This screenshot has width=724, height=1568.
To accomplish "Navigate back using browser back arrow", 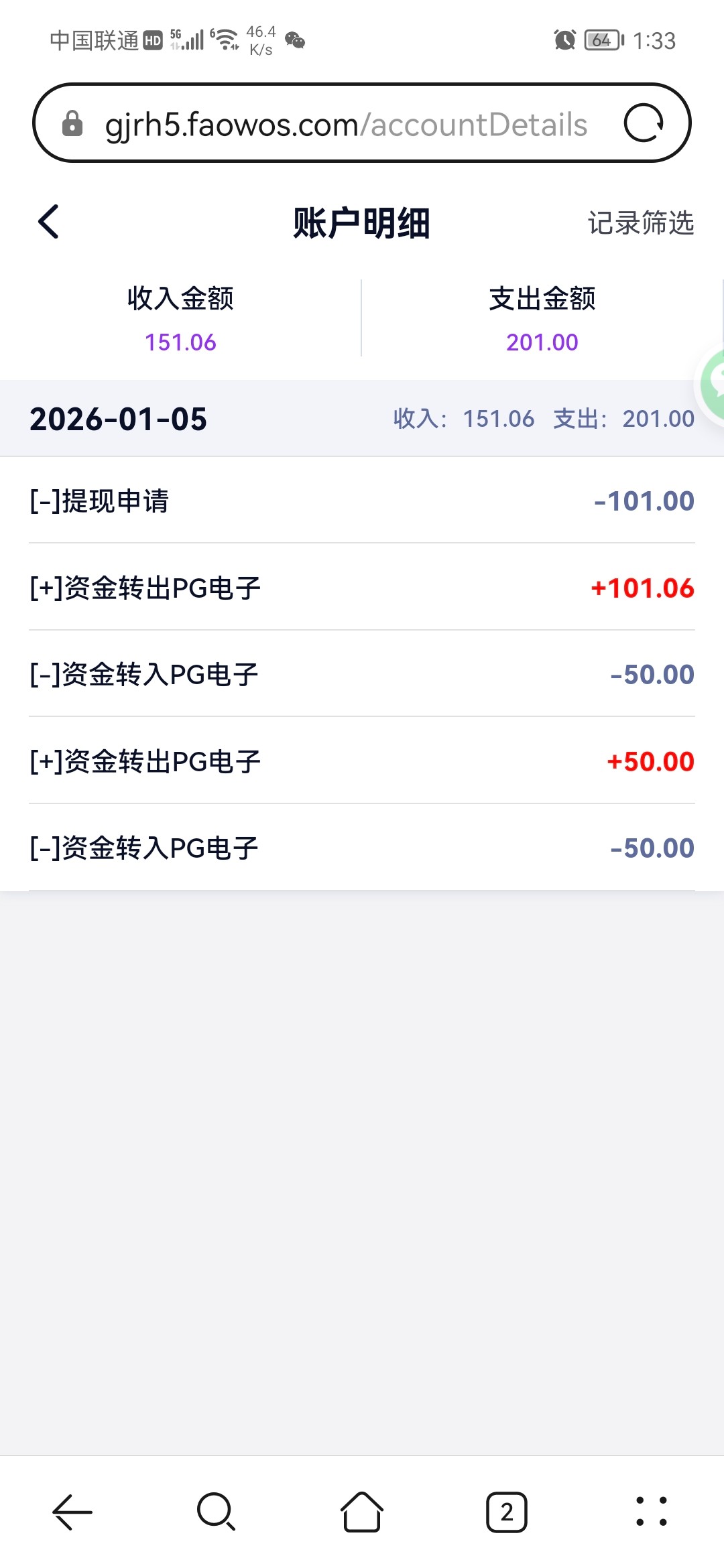I will [x=72, y=1512].
